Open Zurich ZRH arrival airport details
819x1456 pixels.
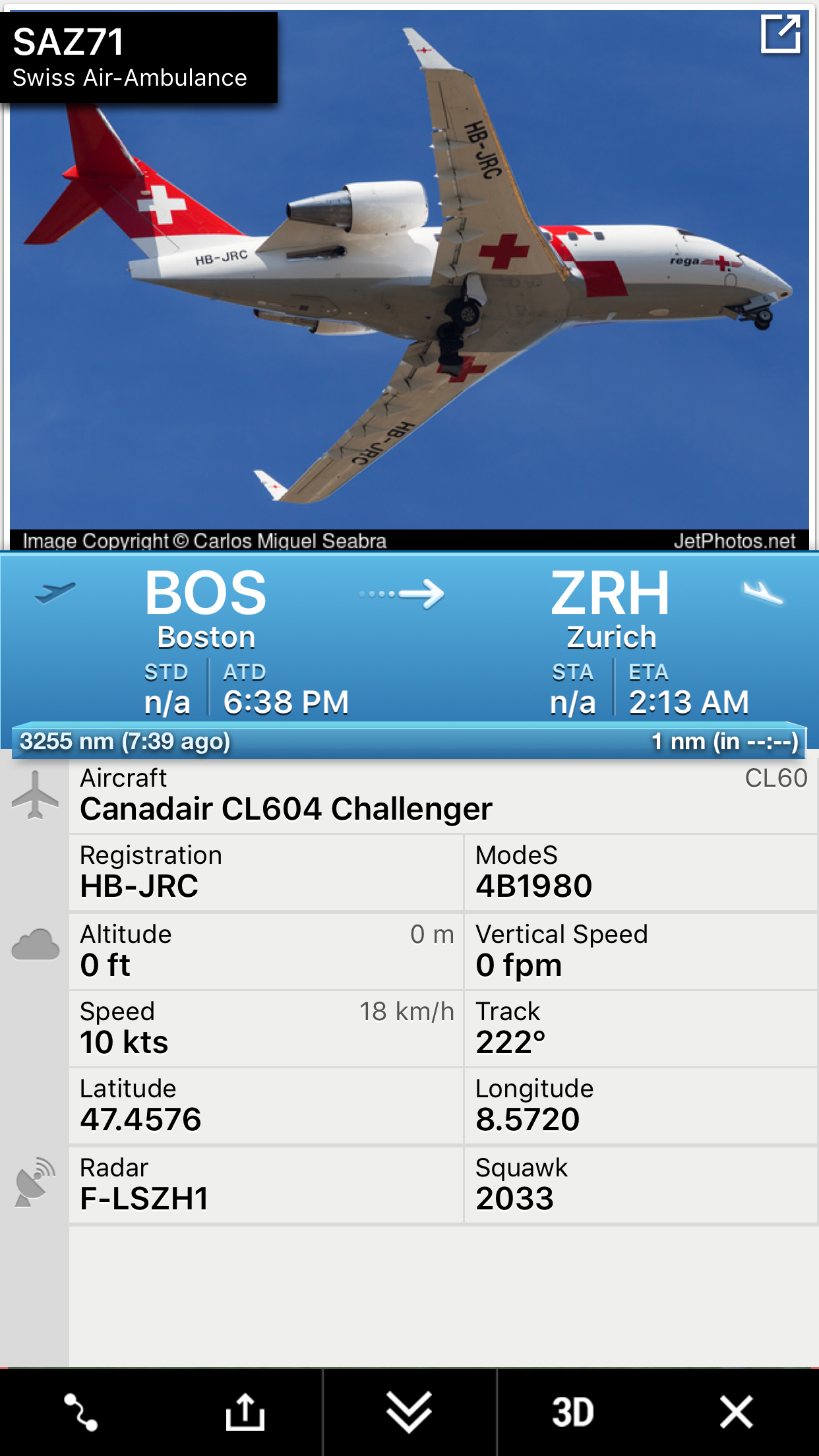pyautogui.click(x=611, y=608)
